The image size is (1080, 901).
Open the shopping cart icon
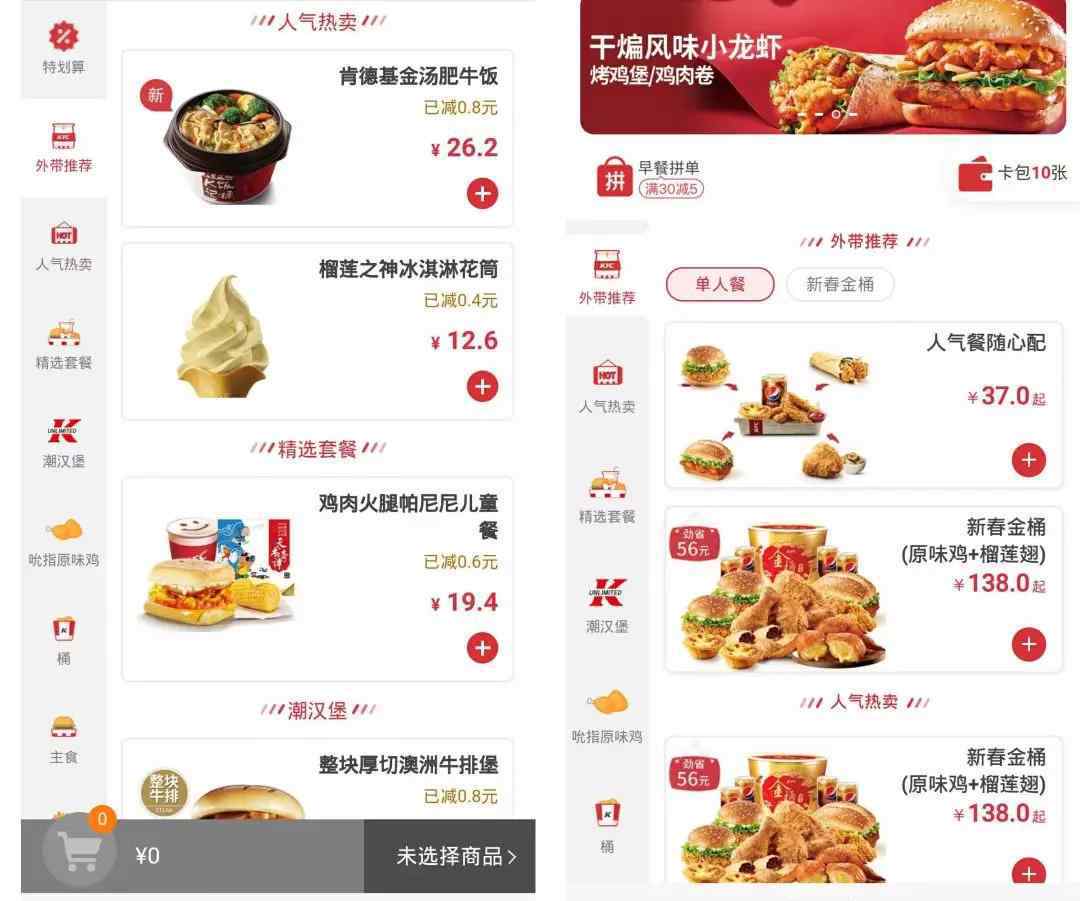(x=79, y=853)
